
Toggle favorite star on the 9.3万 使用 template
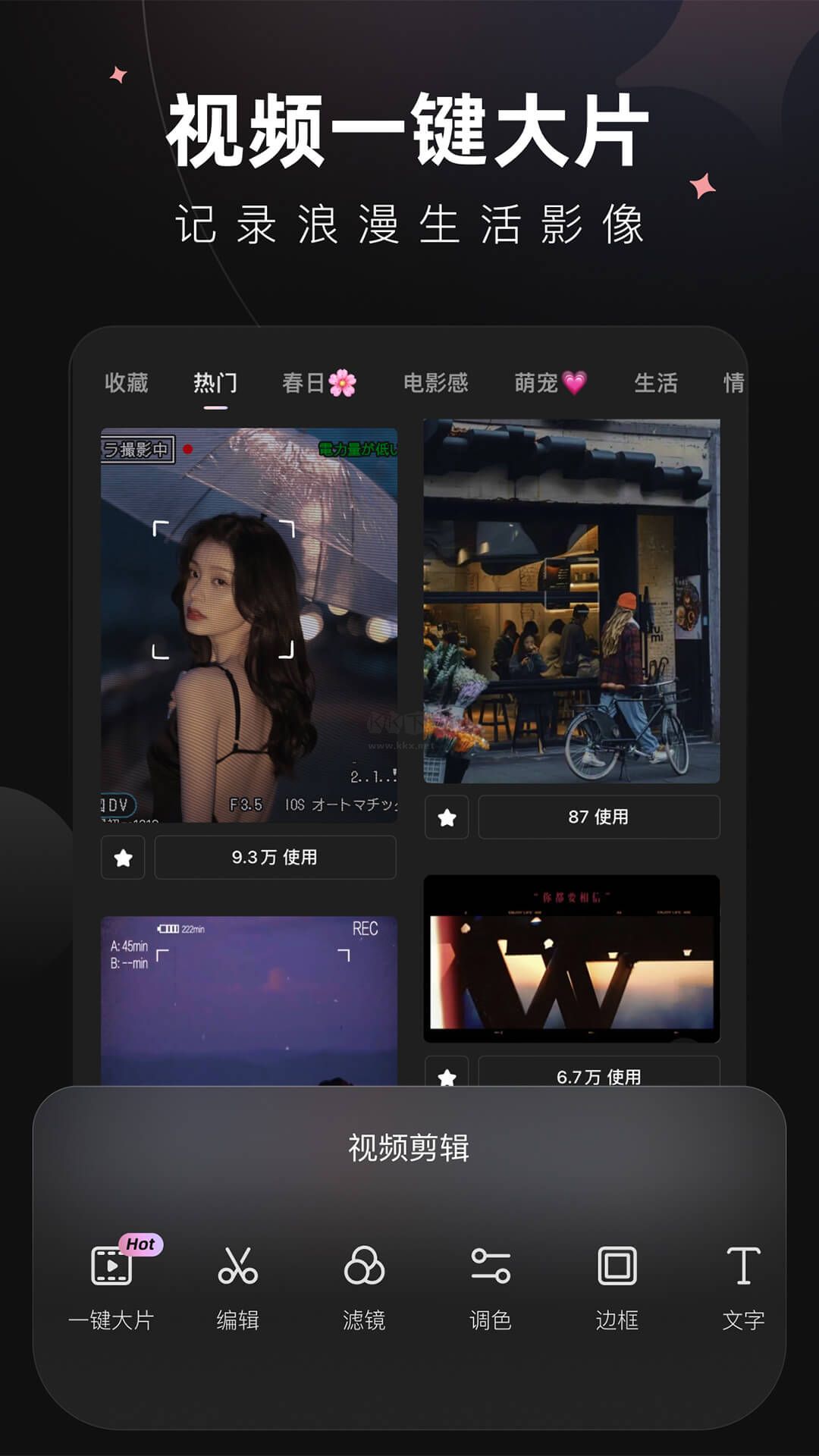point(123,858)
